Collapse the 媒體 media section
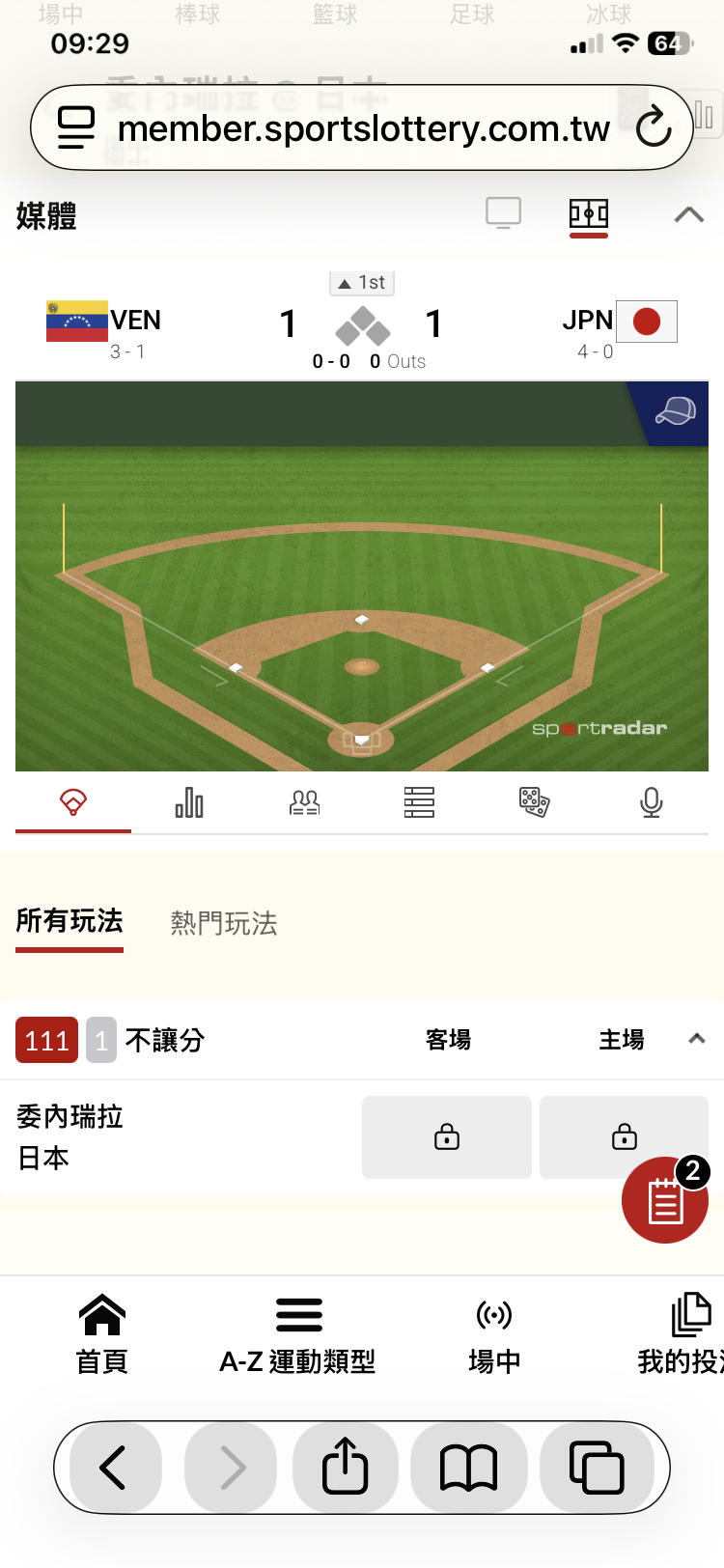This screenshot has width=724, height=1568. [x=688, y=214]
